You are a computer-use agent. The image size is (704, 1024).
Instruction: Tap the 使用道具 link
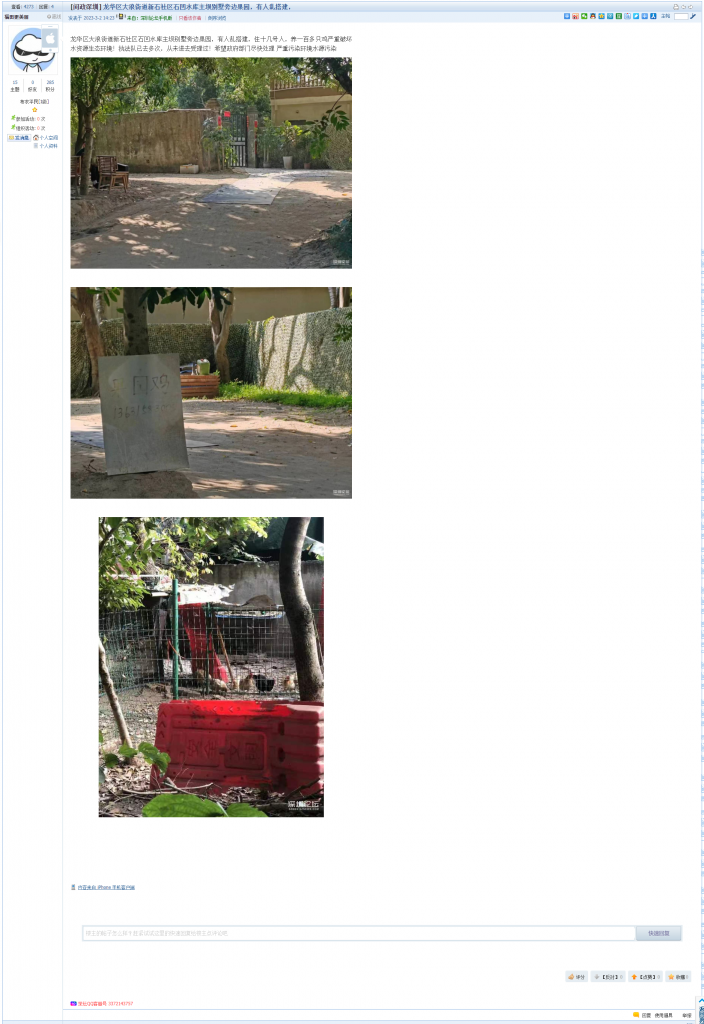pos(664,1015)
